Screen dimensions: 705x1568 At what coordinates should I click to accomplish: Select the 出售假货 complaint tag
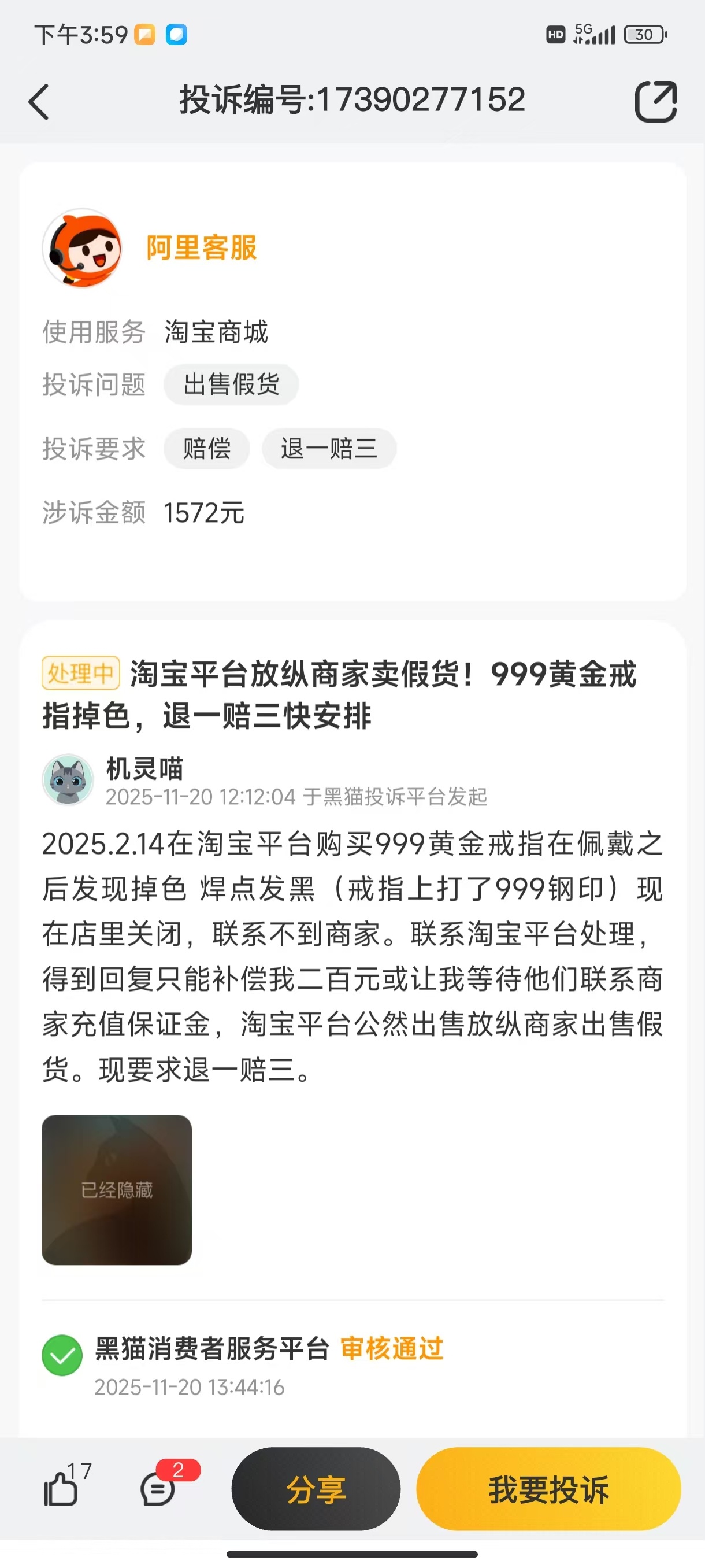click(231, 384)
